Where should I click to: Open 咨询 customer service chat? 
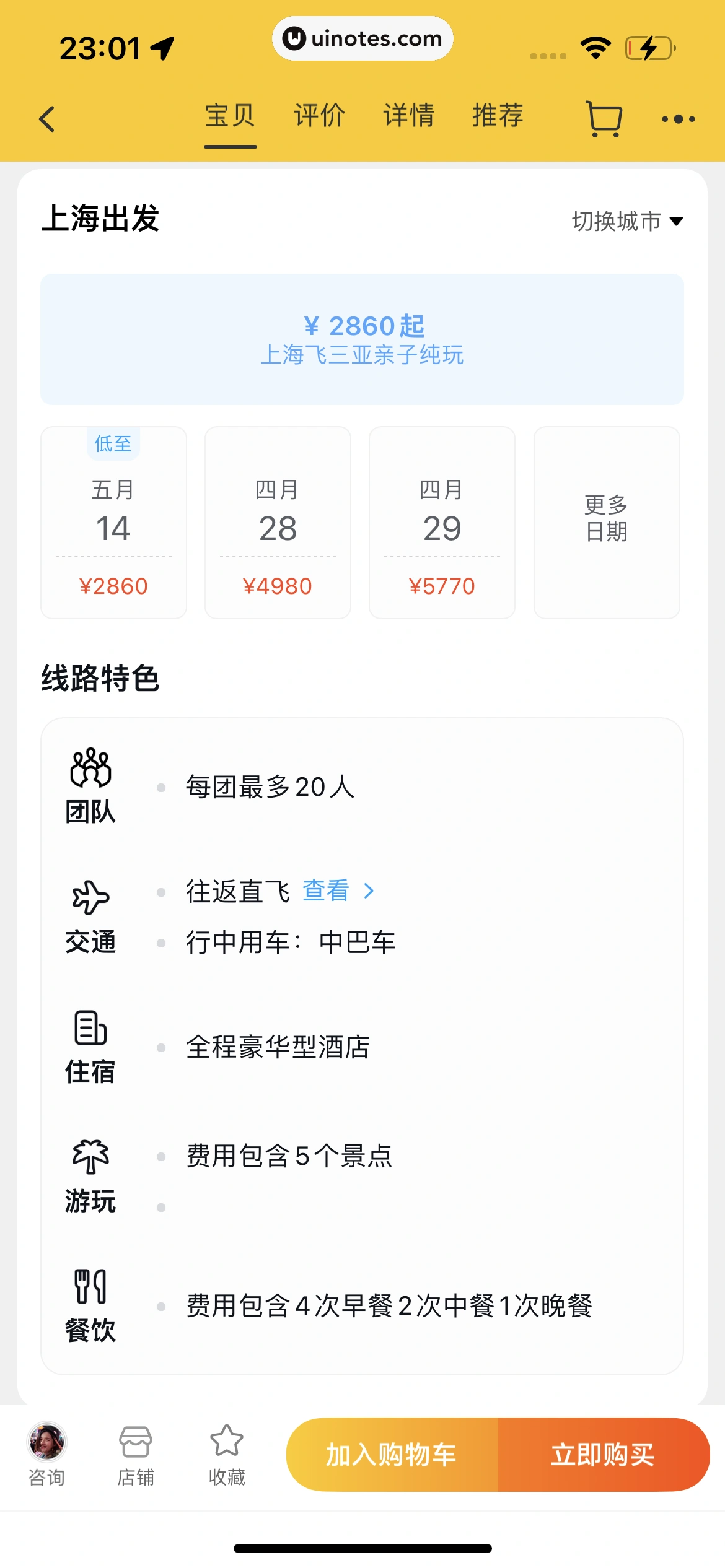click(x=46, y=1455)
